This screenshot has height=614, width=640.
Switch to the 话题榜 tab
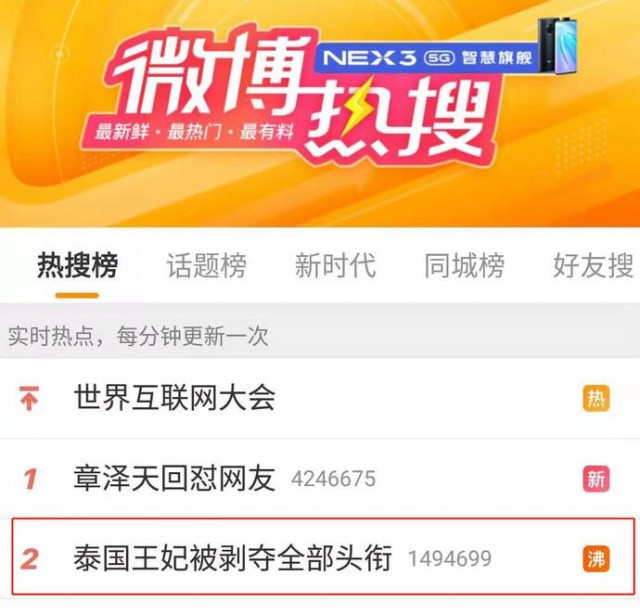(x=206, y=266)
